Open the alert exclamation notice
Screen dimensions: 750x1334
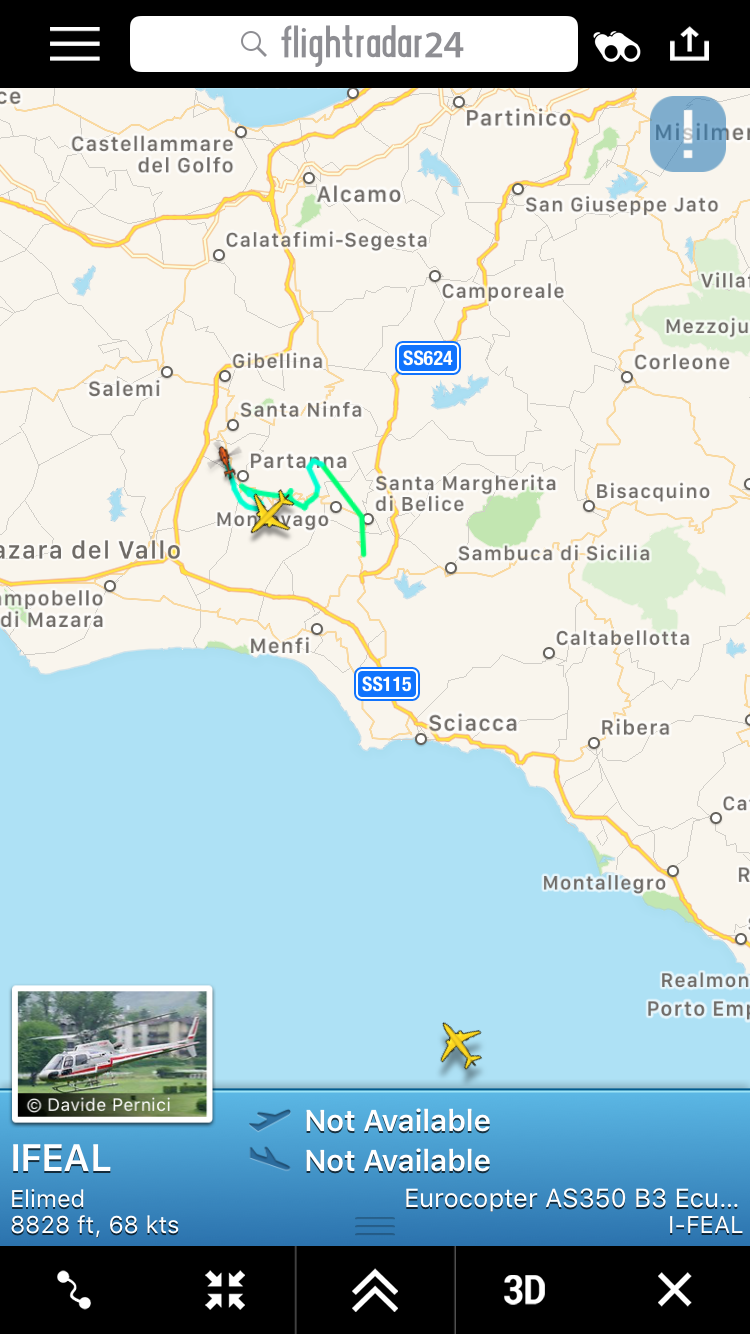[x=688, y=135]
